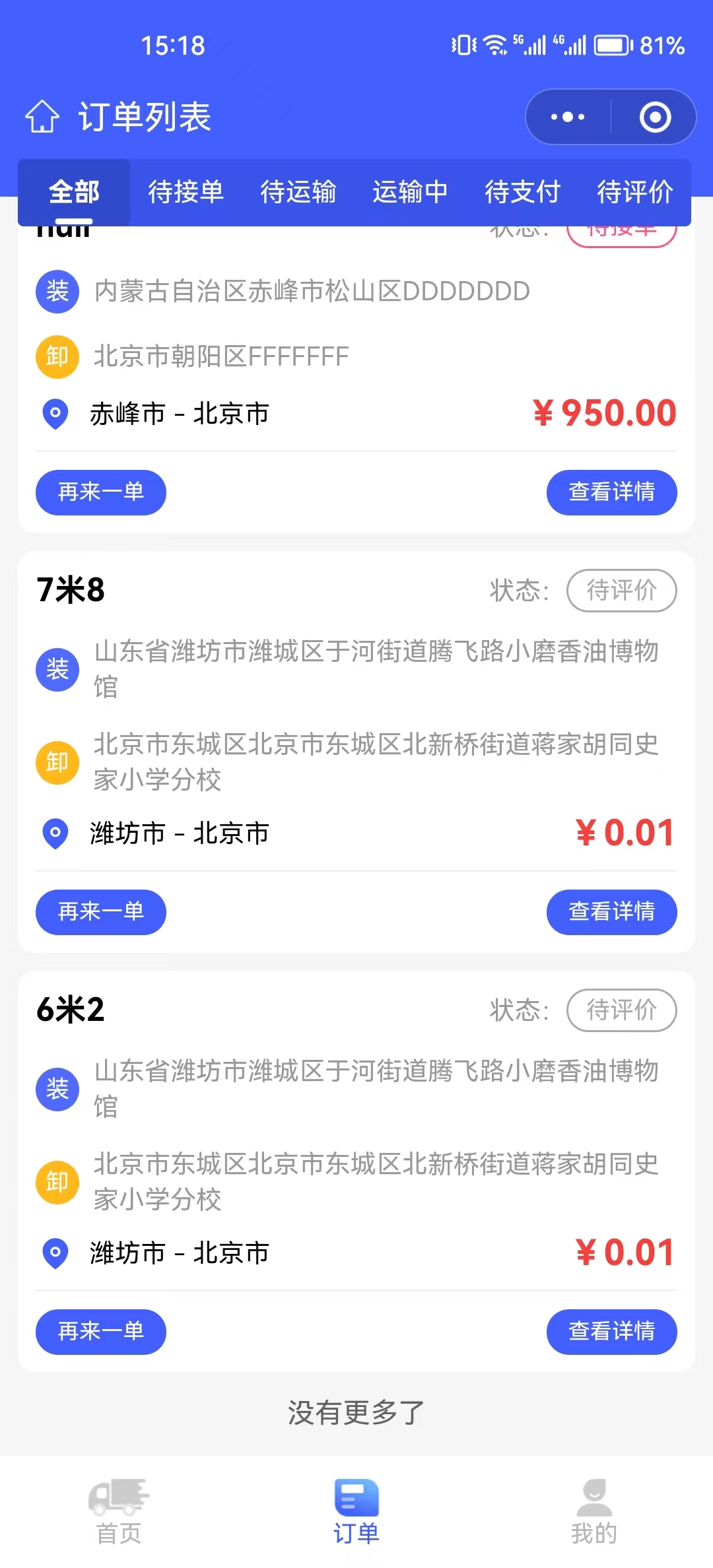This screenshot has height=1568, width=713.
Task: Open the 我的 profile tab
Action: tap(594, 1511)
